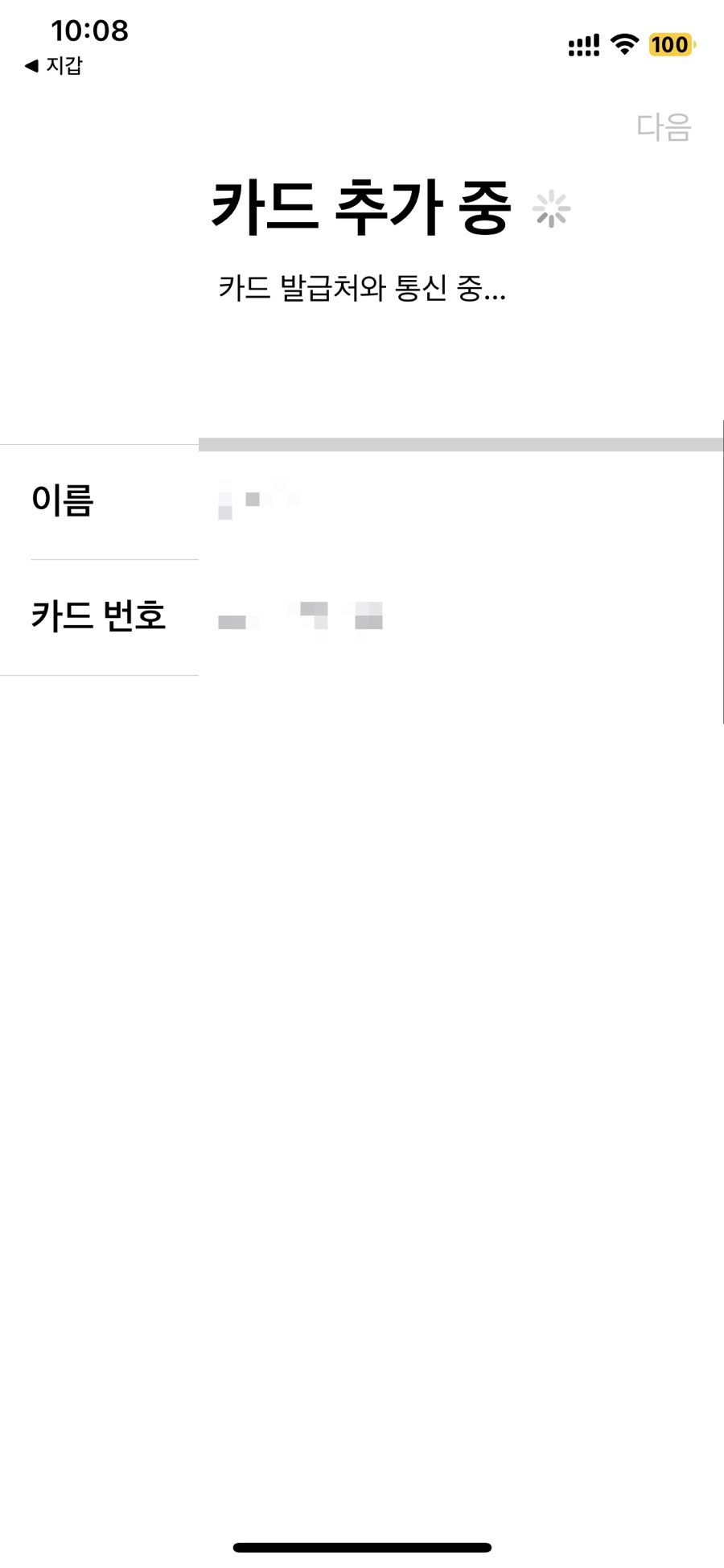This screenshot has height=1568, width=724.
Task: Tap the 다음 button
Action: pyautogui.click(x=664, y=127)
